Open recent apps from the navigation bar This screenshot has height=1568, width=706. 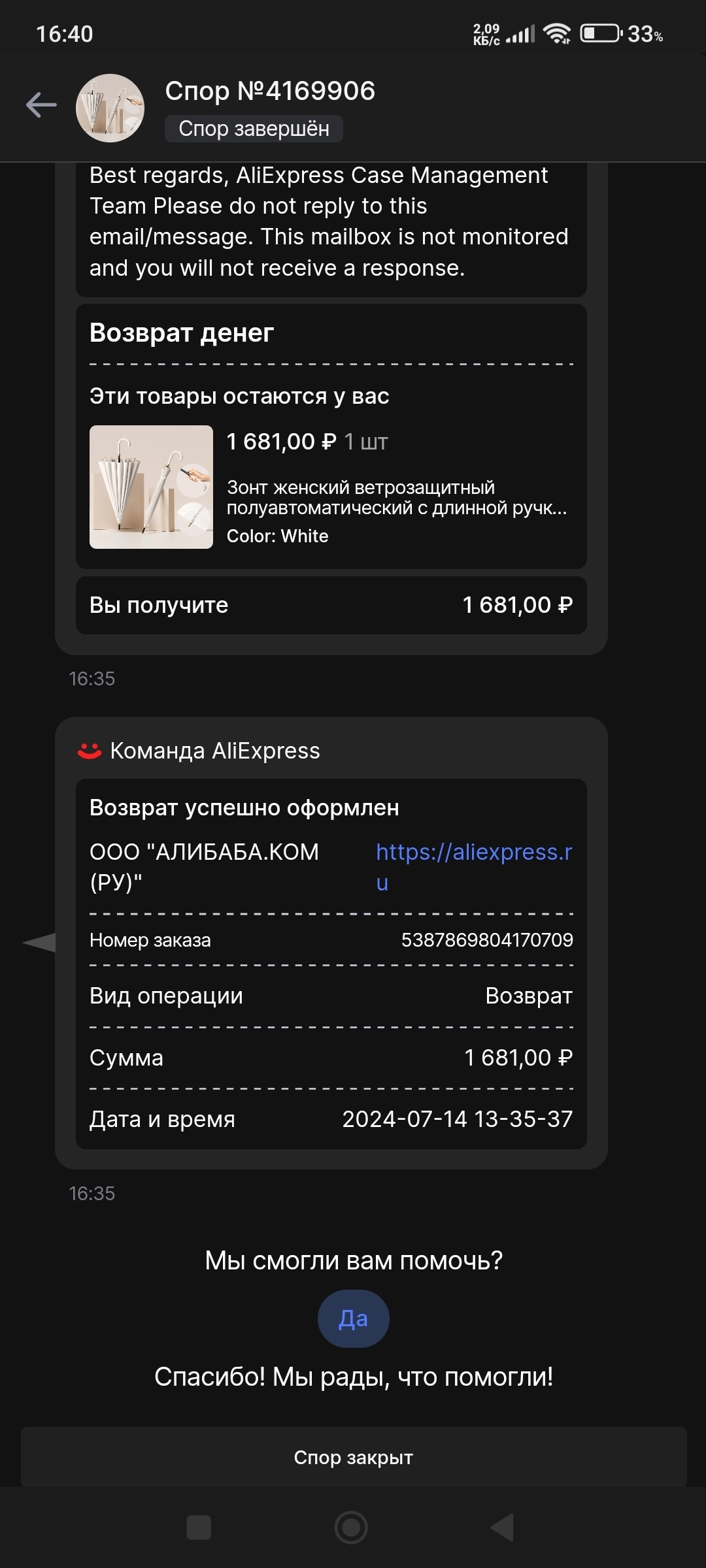tap(199, 1527)
